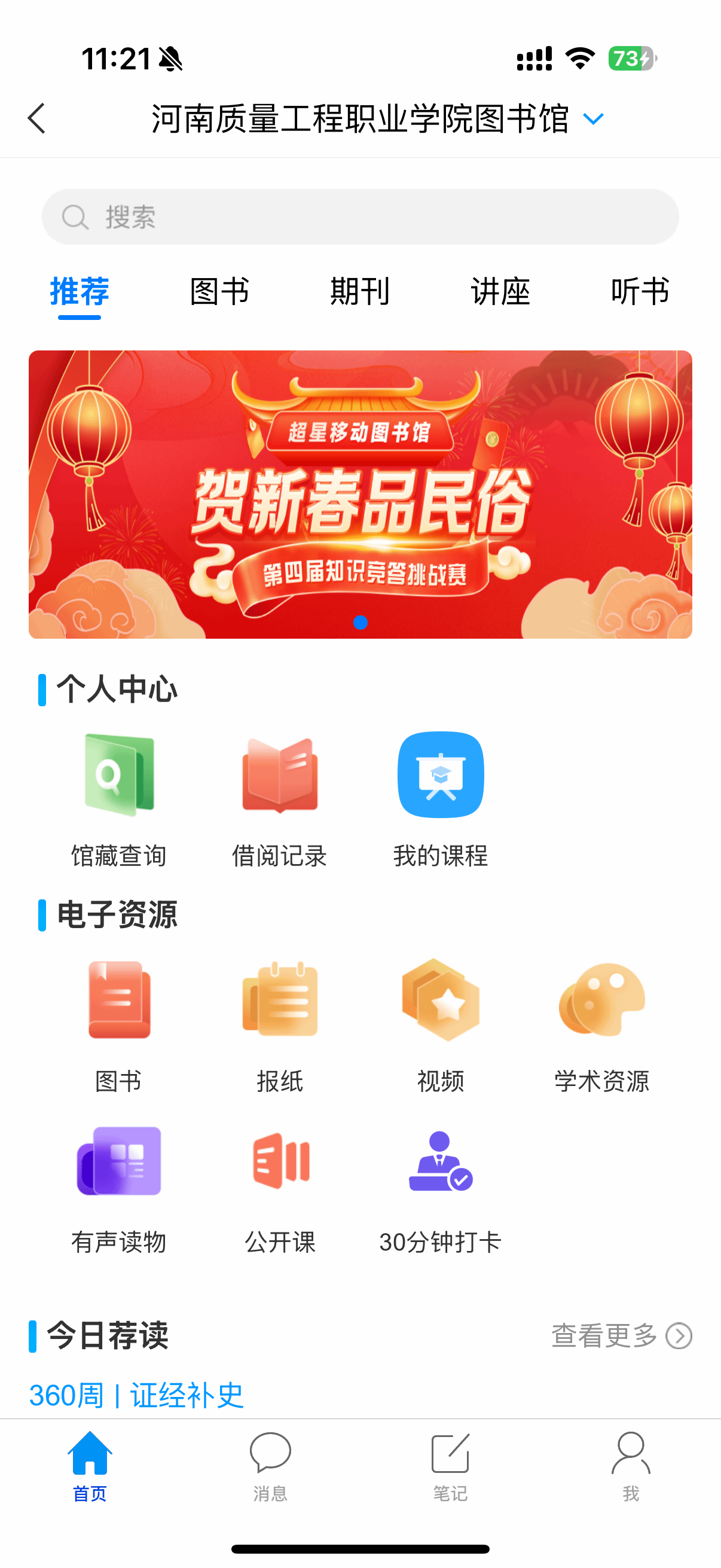This screenshot has height=1568, width=721.
Task: Open 公开课 open courses
Action: click(x=279, y=1185)
